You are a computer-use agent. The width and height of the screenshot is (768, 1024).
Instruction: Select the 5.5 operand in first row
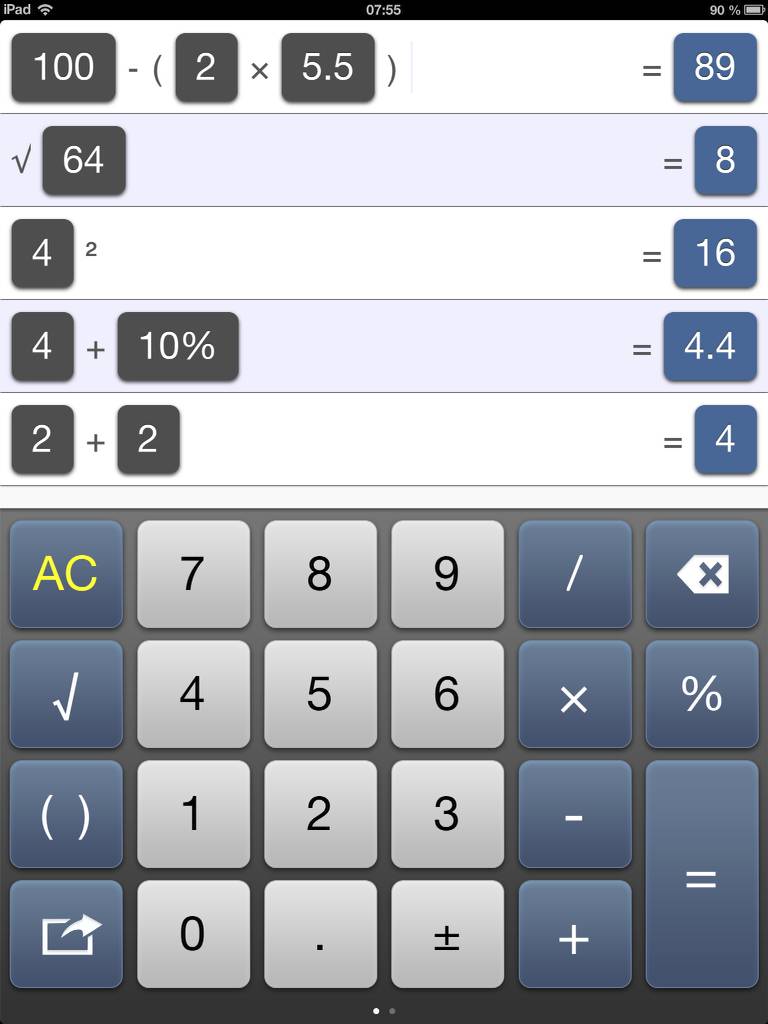coord(328,68)
